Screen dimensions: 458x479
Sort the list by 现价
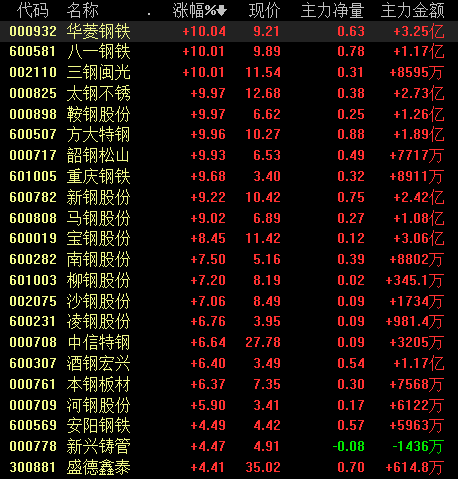click(264, 11)
